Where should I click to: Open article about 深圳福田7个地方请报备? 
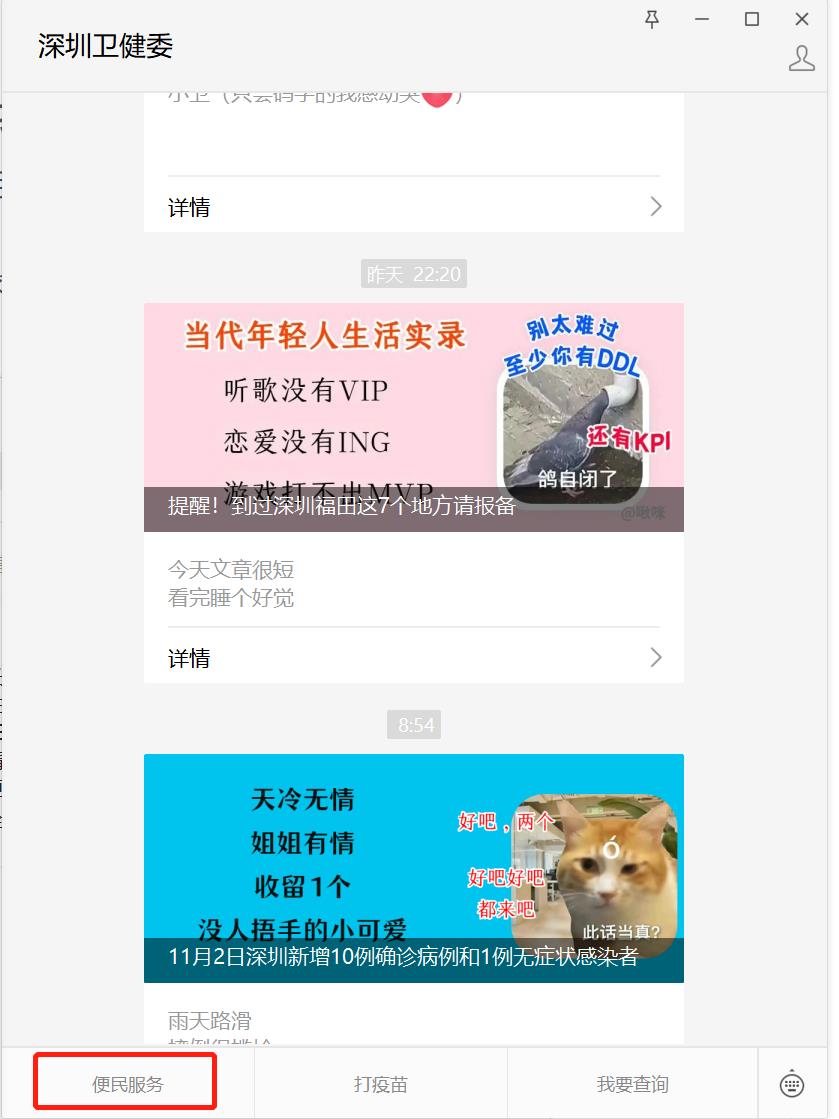pyautogui.click(x=413, y=417)
